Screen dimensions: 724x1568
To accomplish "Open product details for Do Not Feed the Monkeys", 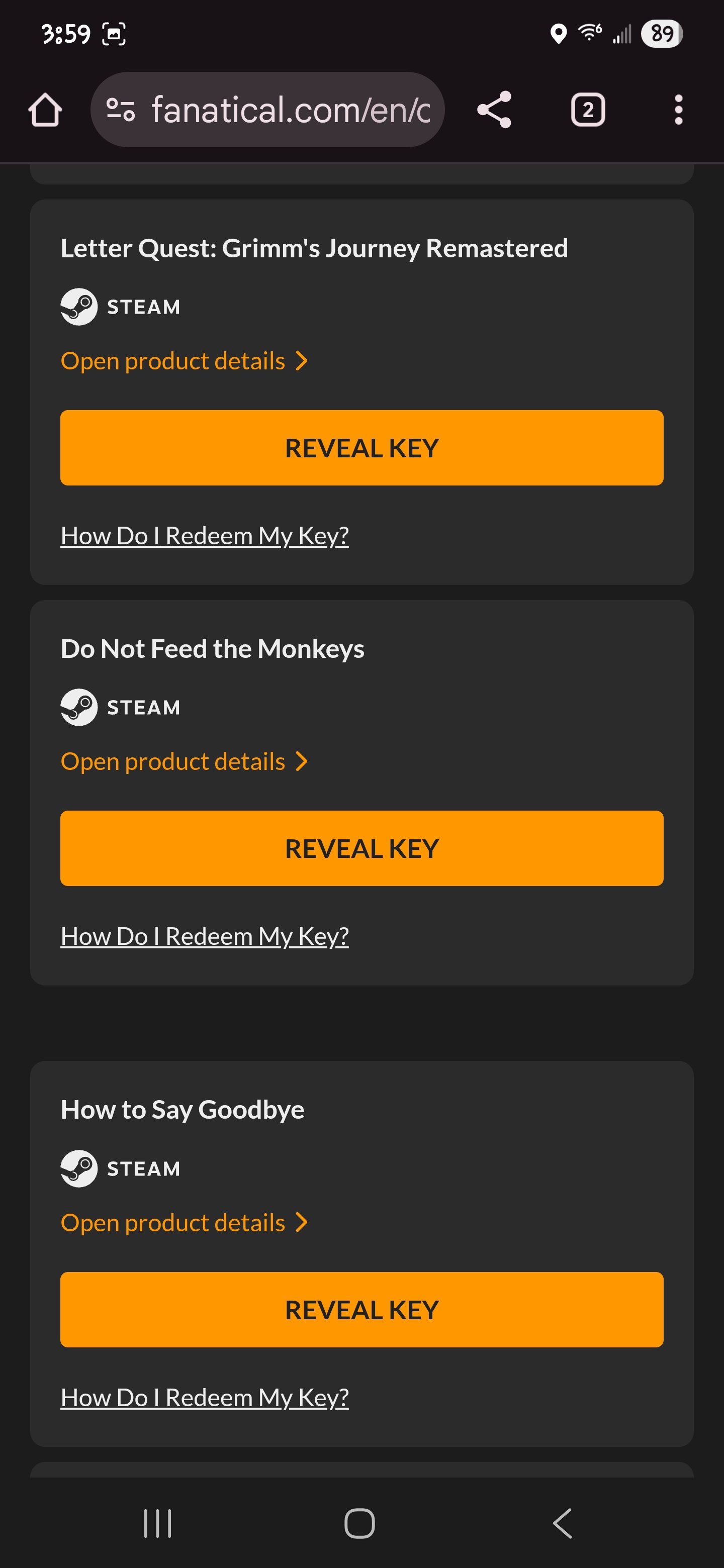I will point(184,761).
